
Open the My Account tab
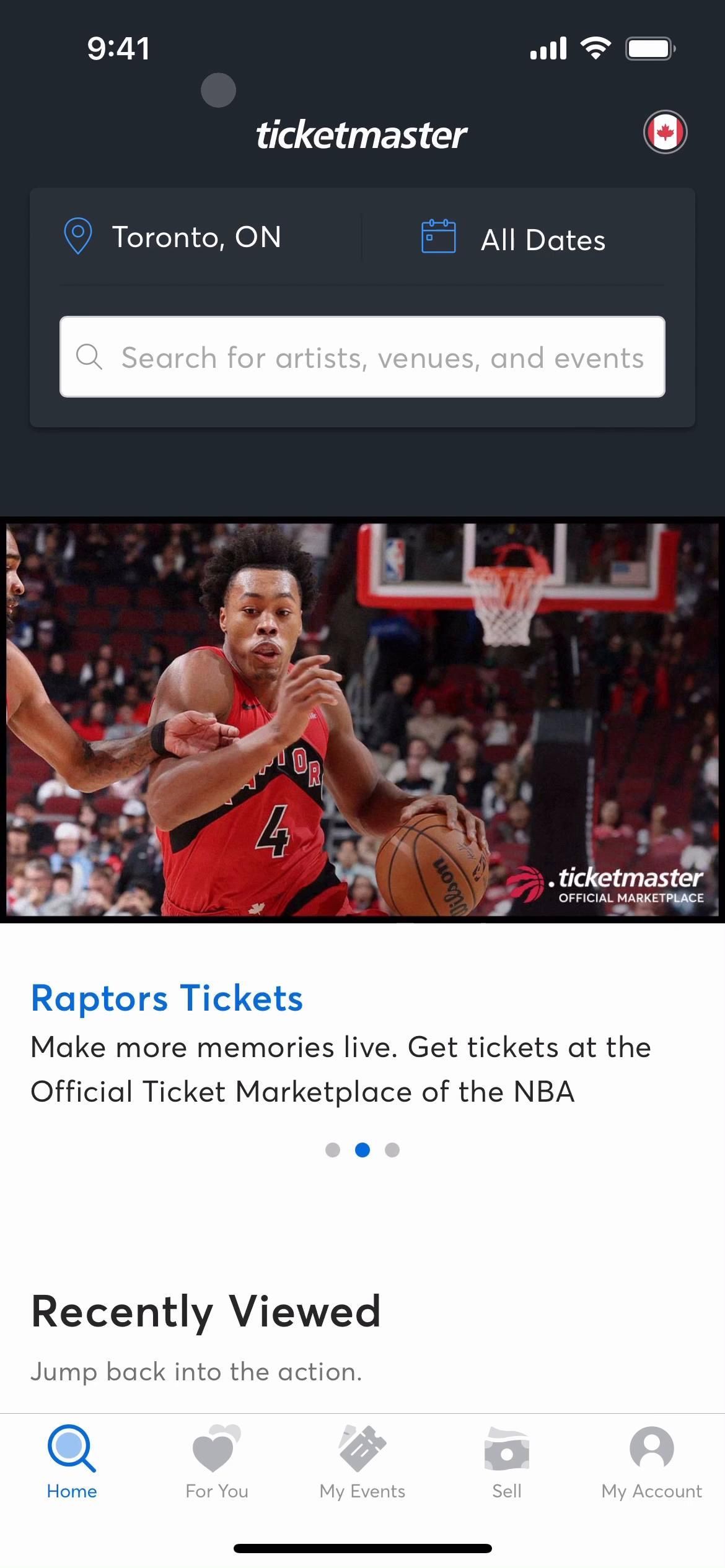pyautogui.click(x=652, y=1462)
